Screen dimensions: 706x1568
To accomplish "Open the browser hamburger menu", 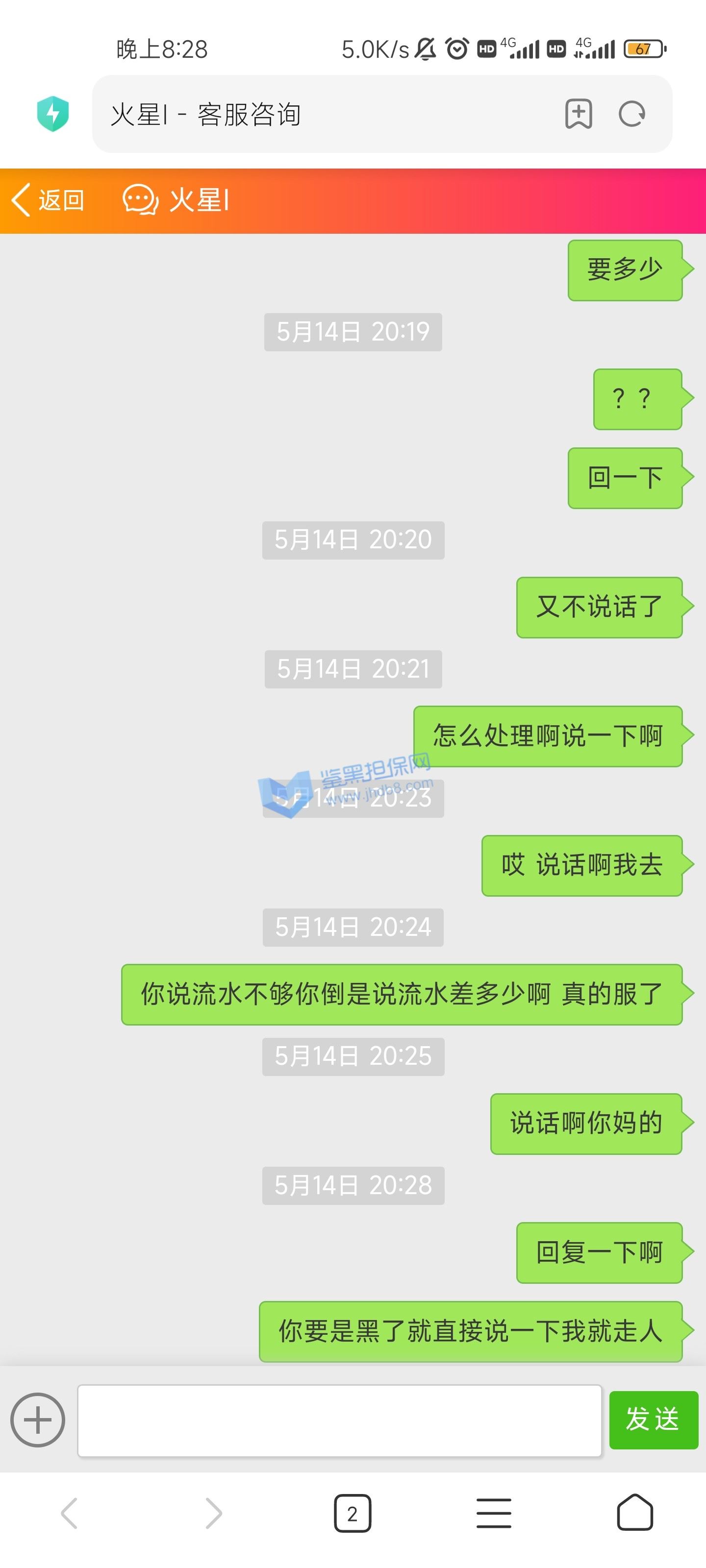I will tap(493, 1513).
